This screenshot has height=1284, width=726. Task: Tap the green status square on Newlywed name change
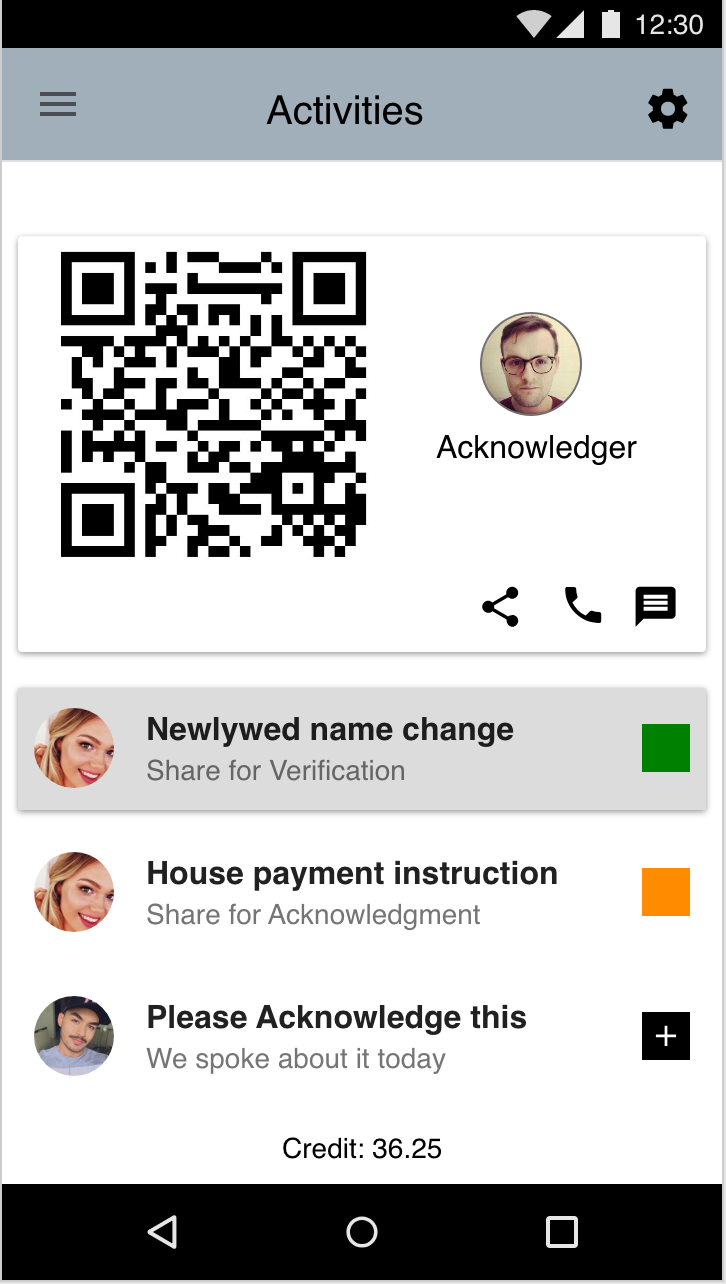tap(666, 748)
